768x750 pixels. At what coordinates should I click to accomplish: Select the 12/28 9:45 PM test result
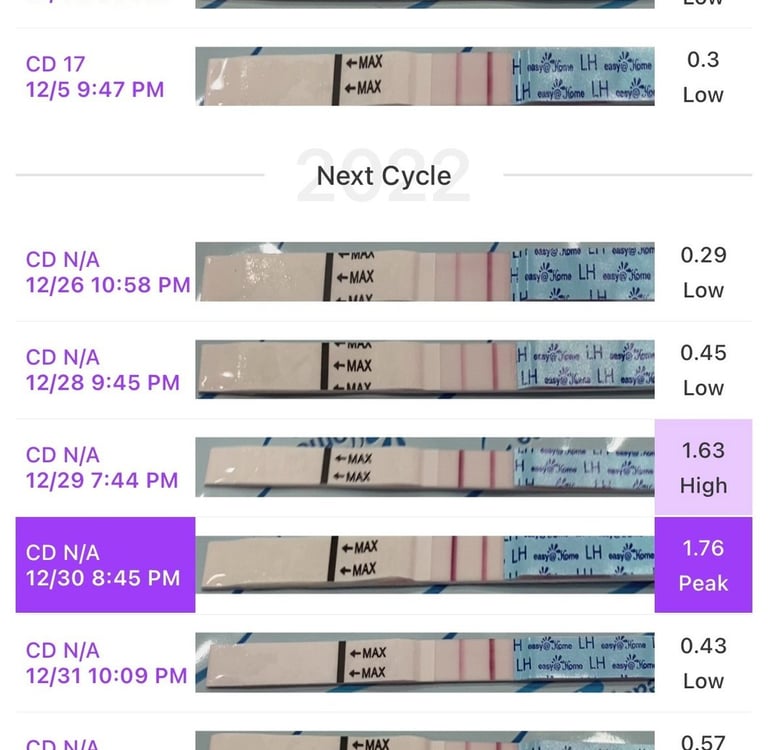click(x=103, y=370)
